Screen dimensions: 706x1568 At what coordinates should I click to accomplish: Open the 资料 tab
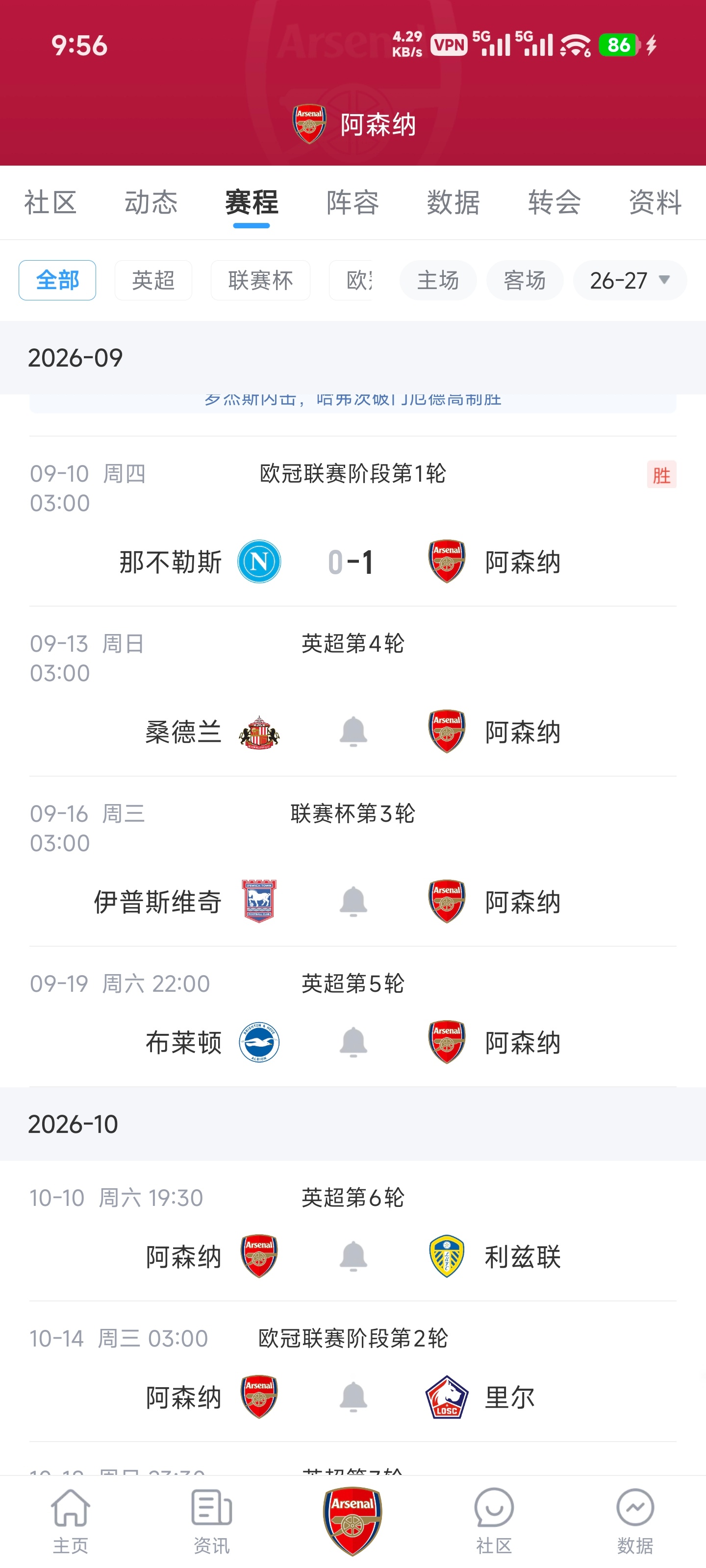655,202
